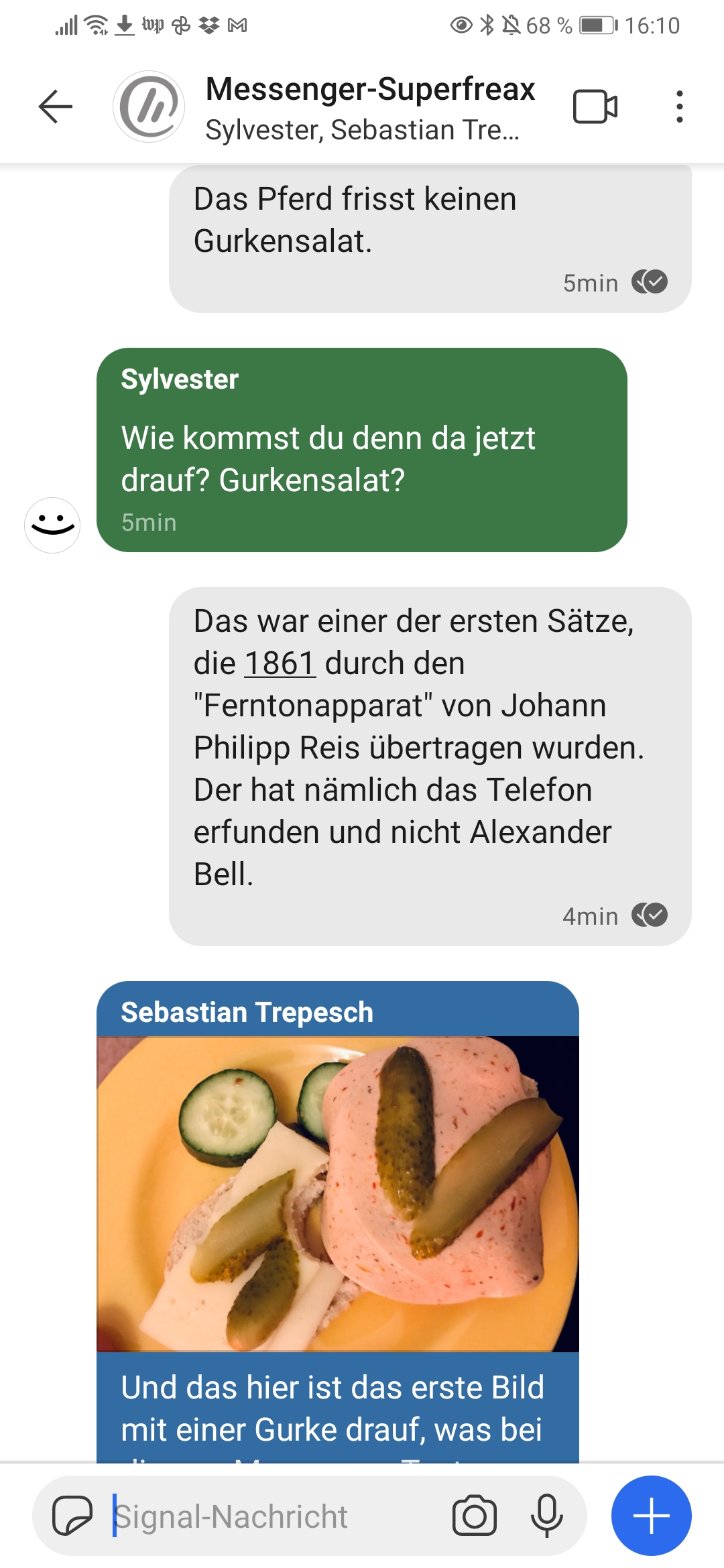Start a group video call

(595, 107)
